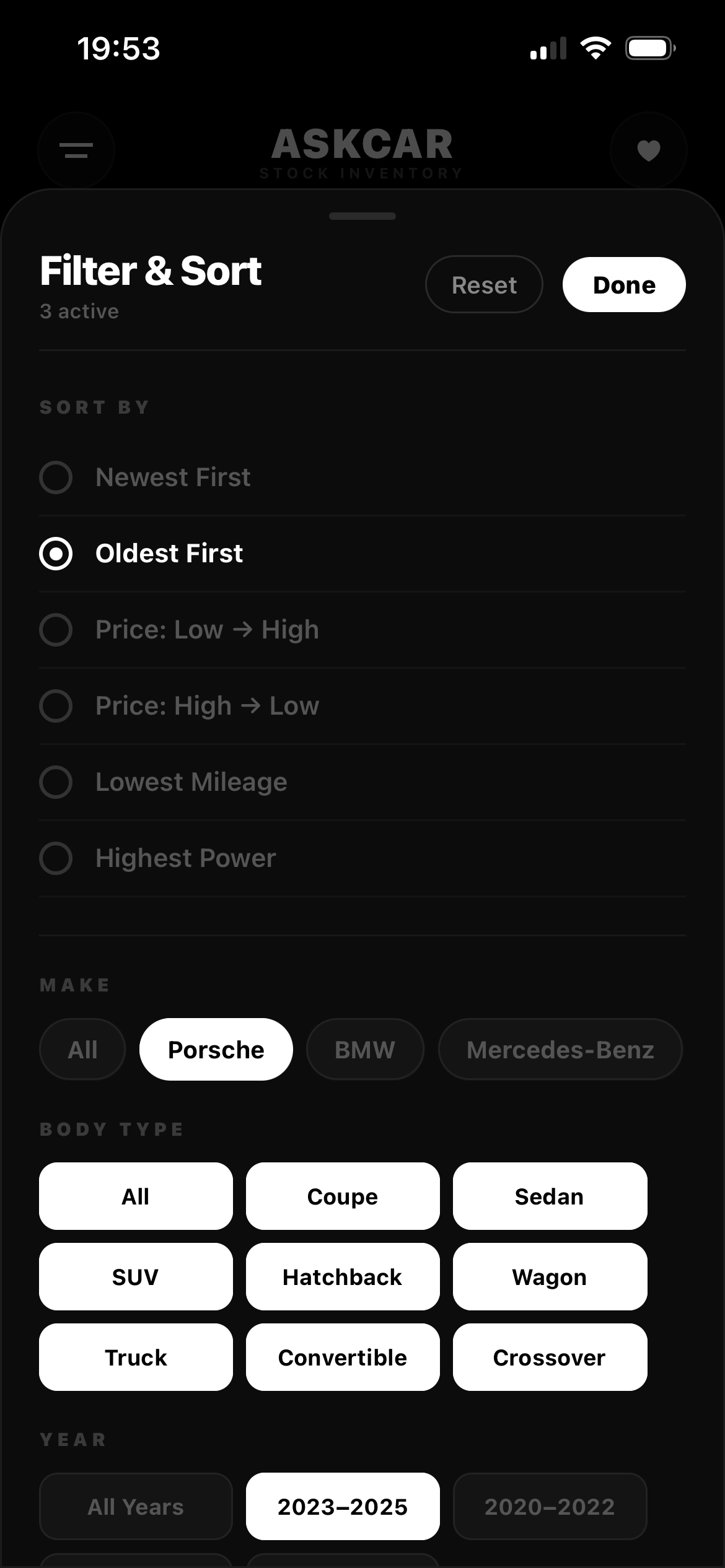The width and height of the screenshot is (725, 1568).
Task: Pick the Coupe body type
Action: click(343, 1196)
